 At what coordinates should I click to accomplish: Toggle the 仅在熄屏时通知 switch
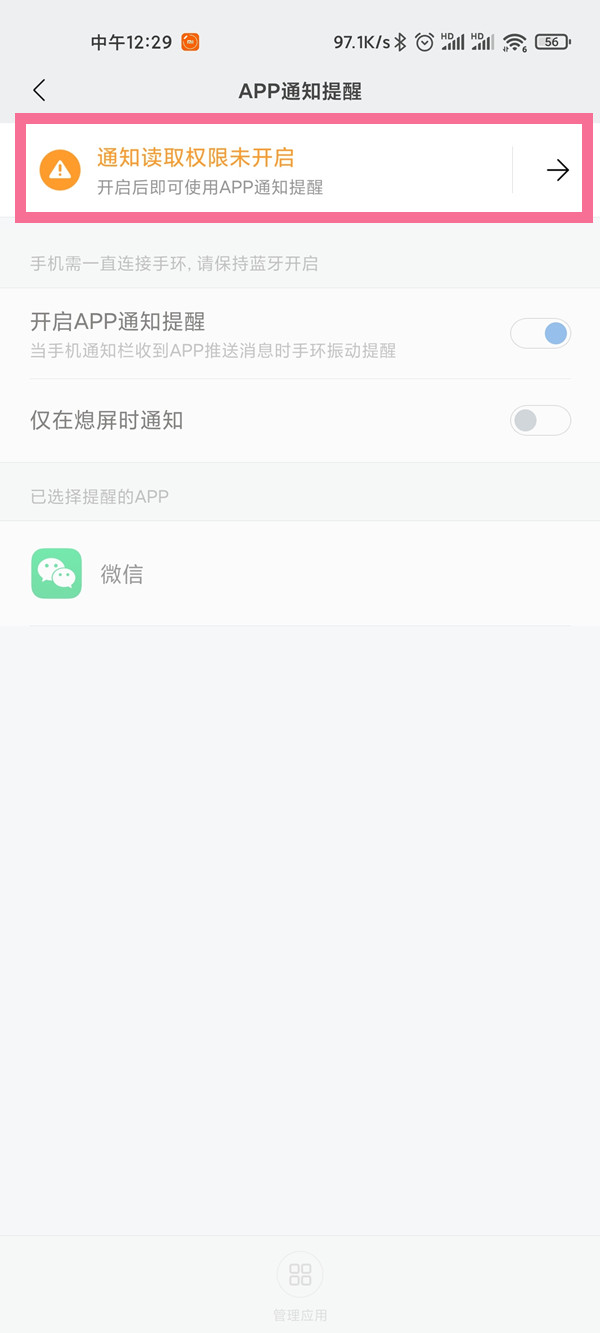pyautogui.click(x=540, y=421)
